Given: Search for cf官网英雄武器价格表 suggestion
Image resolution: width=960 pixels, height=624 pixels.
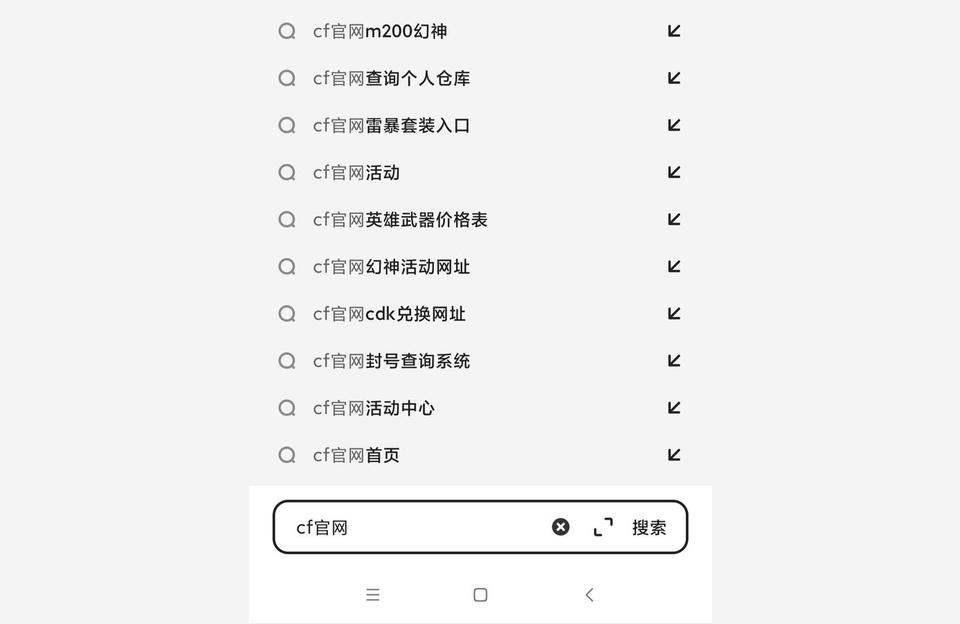Looking at the screenshot, I should pos(400,220).
